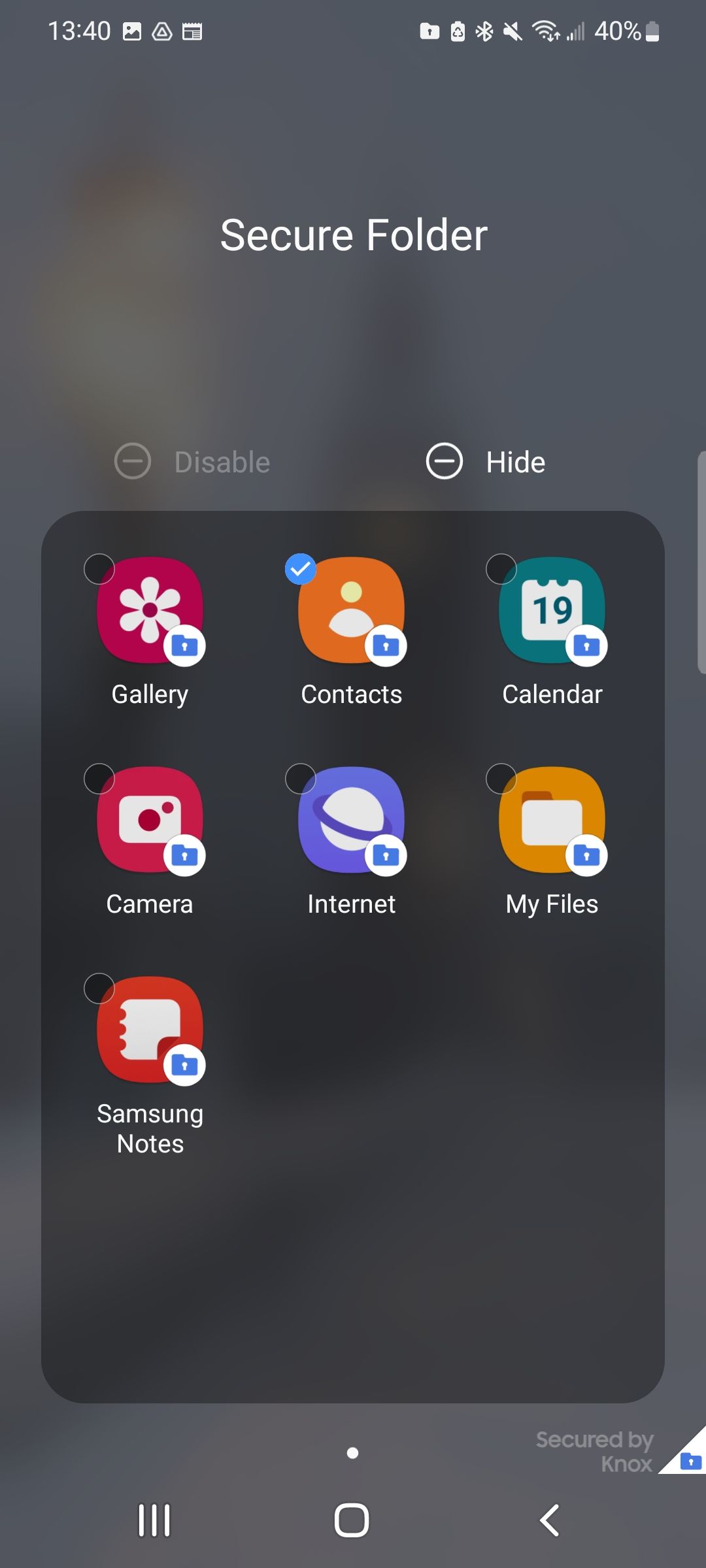Tap the Recents navigation button
Image resolution: width=706 pixels, height=1568 pixels.
pyautogui.click(x=155, y=1519)
